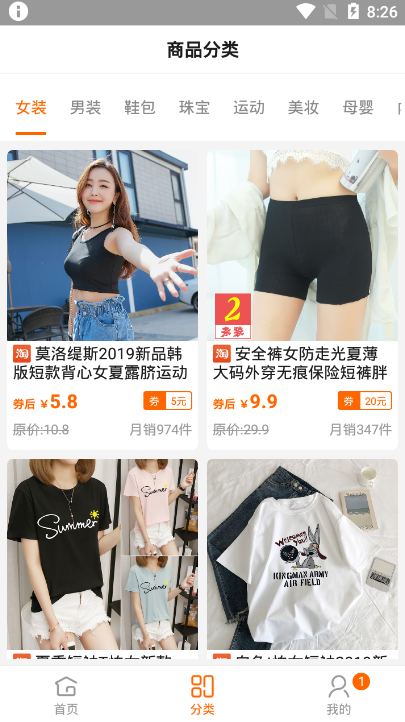This screenshot has width=405, height=722.
Task: Open the 珠宝 category tab
Action: click(x=194, y=107)
